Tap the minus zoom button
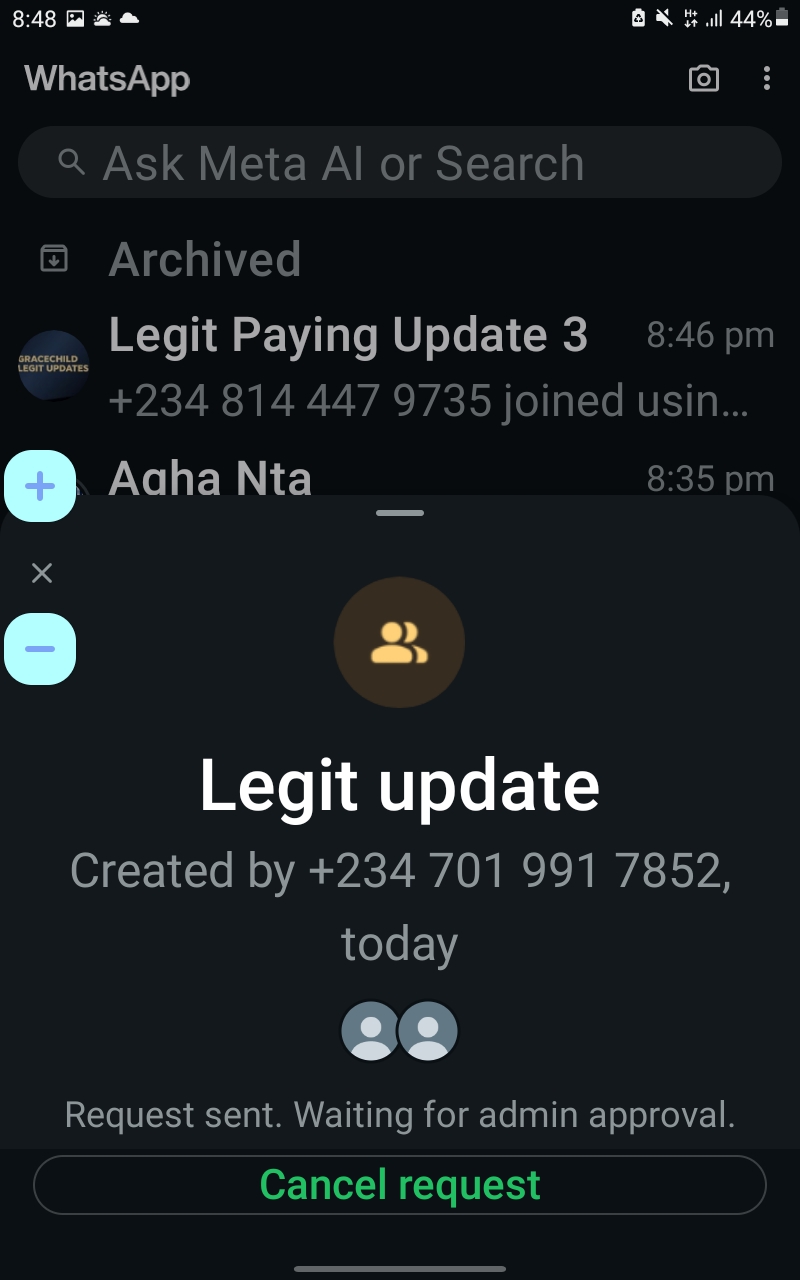Screen dimensions: 800x1280 coord(40,649)
